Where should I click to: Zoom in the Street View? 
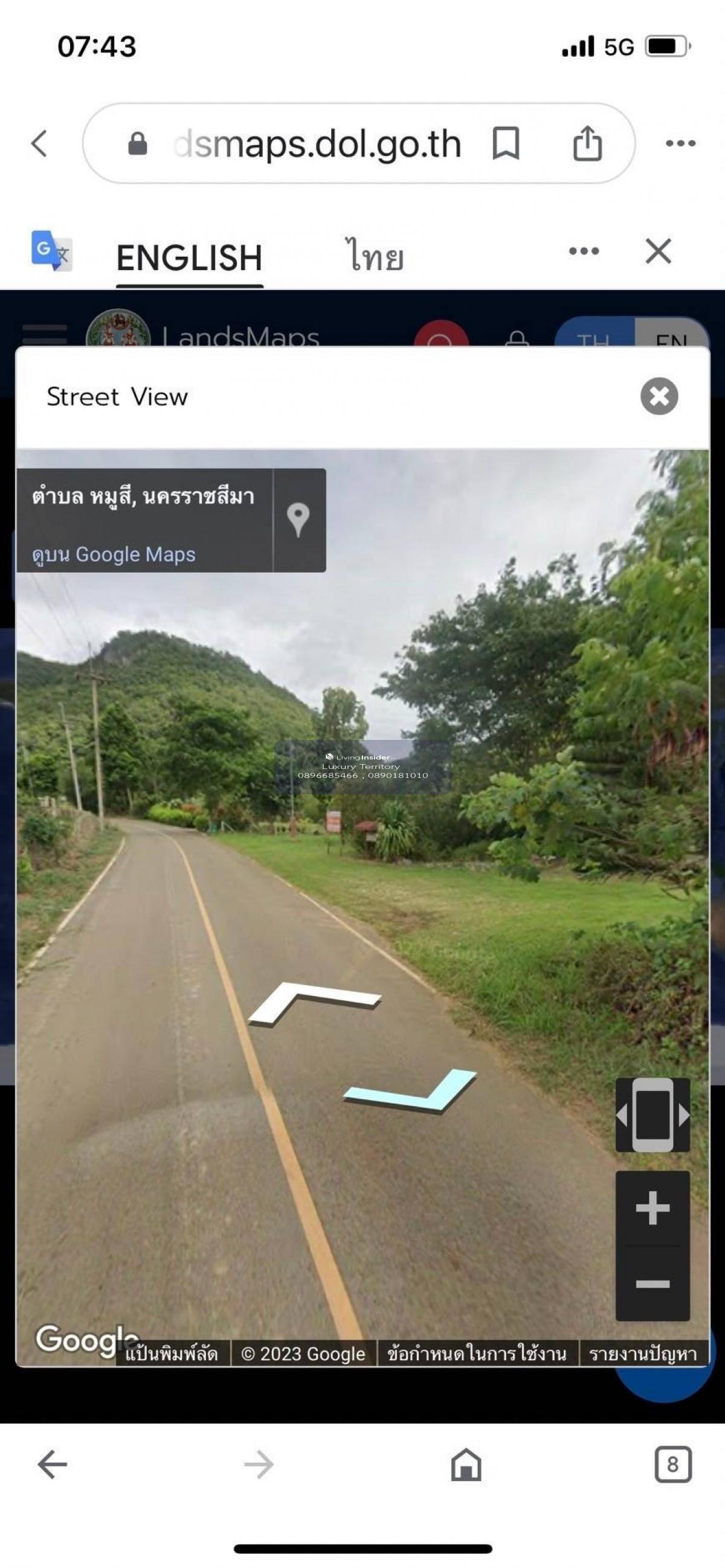pos(652,1208)
